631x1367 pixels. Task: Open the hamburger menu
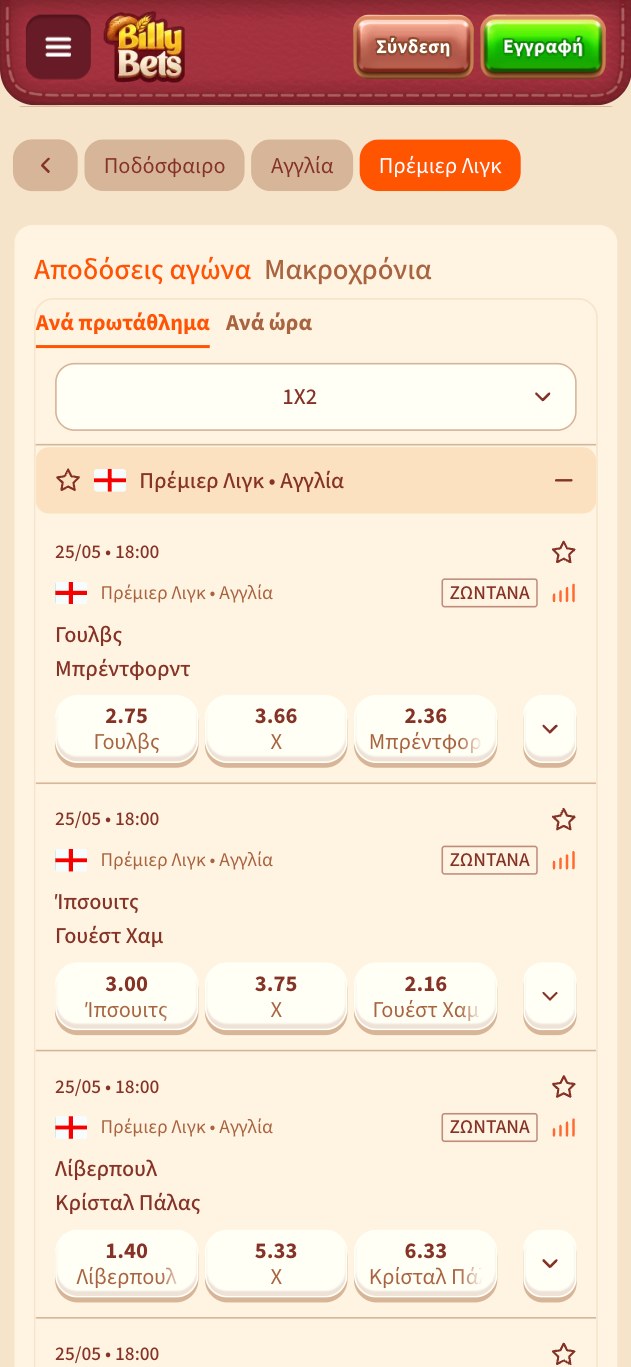[x=58, y=47]
